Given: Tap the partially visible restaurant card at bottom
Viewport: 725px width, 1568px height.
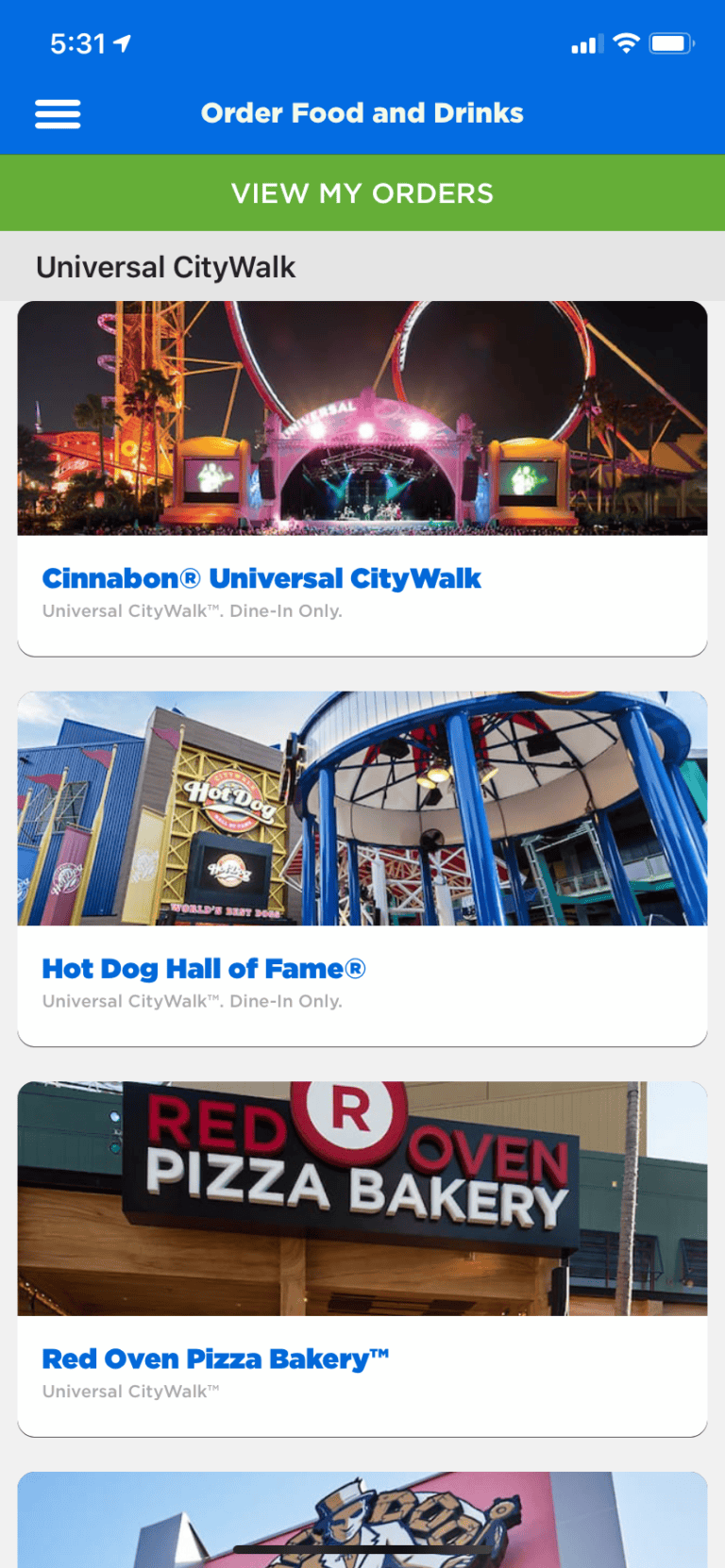Looking at the screenshot, I should coord(362,1510).
